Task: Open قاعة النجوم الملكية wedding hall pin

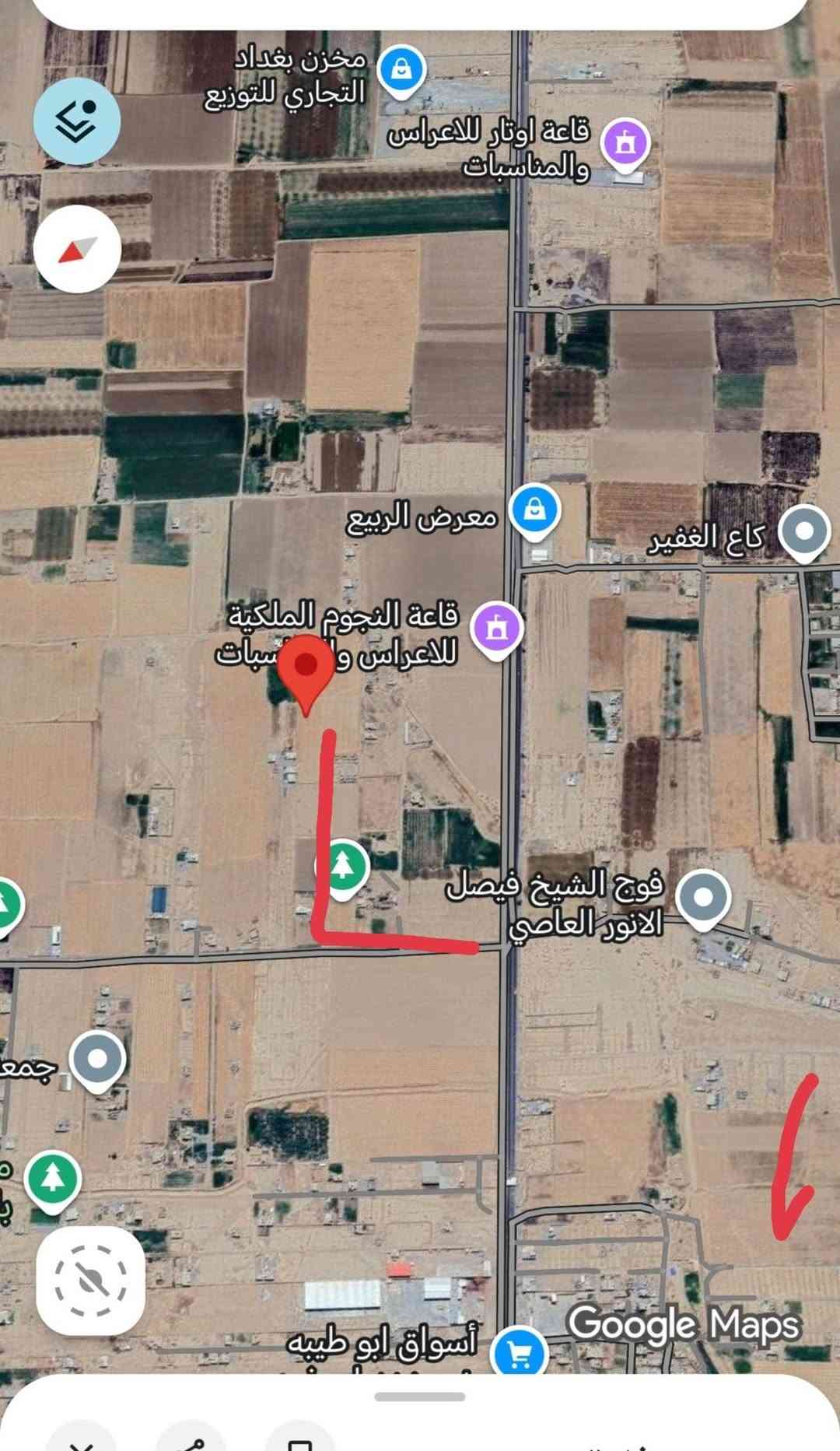Action: click(496, 627)
